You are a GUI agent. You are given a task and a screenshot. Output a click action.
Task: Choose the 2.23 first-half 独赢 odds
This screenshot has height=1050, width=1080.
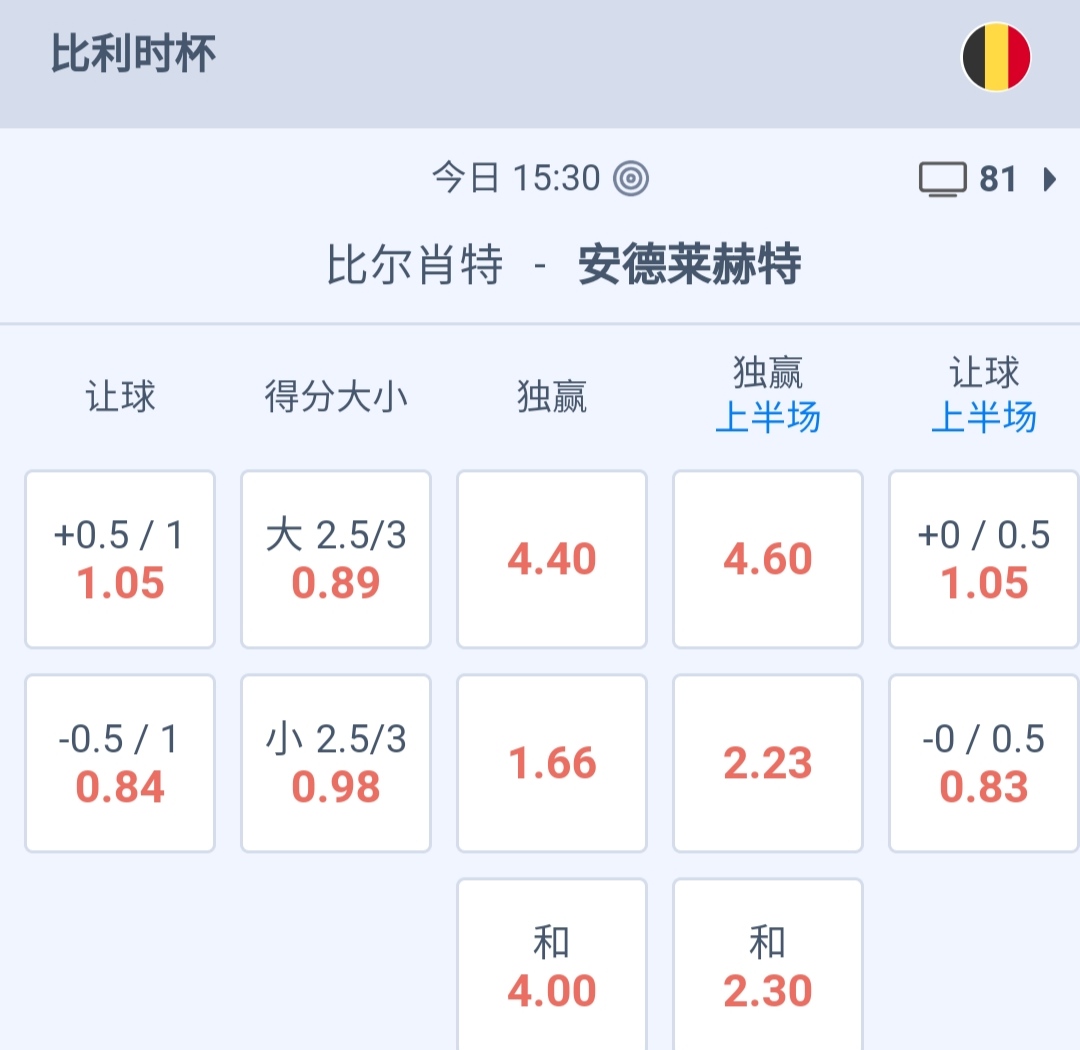point(768,764)
